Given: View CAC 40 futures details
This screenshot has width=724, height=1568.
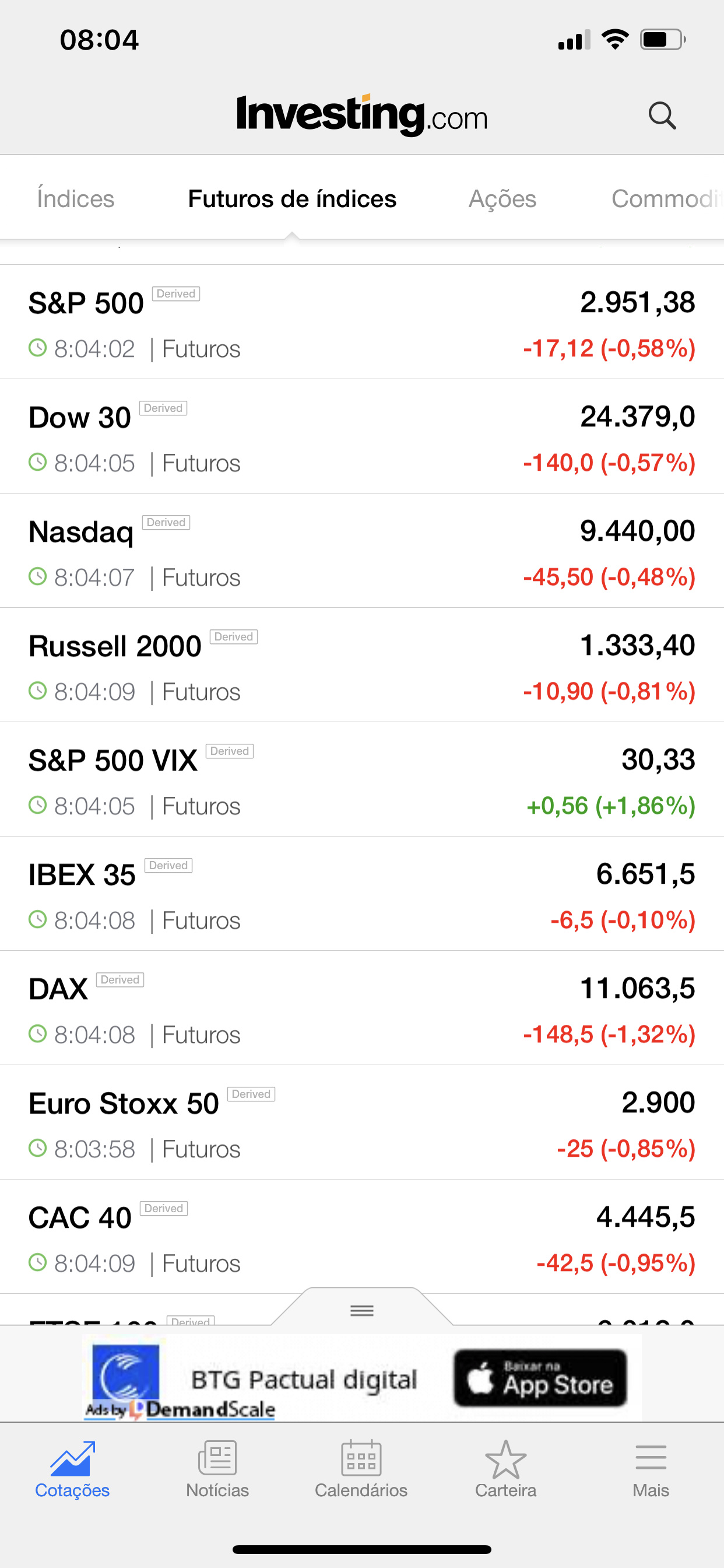Looking at the screenshot, I should tap(362, 1237).
